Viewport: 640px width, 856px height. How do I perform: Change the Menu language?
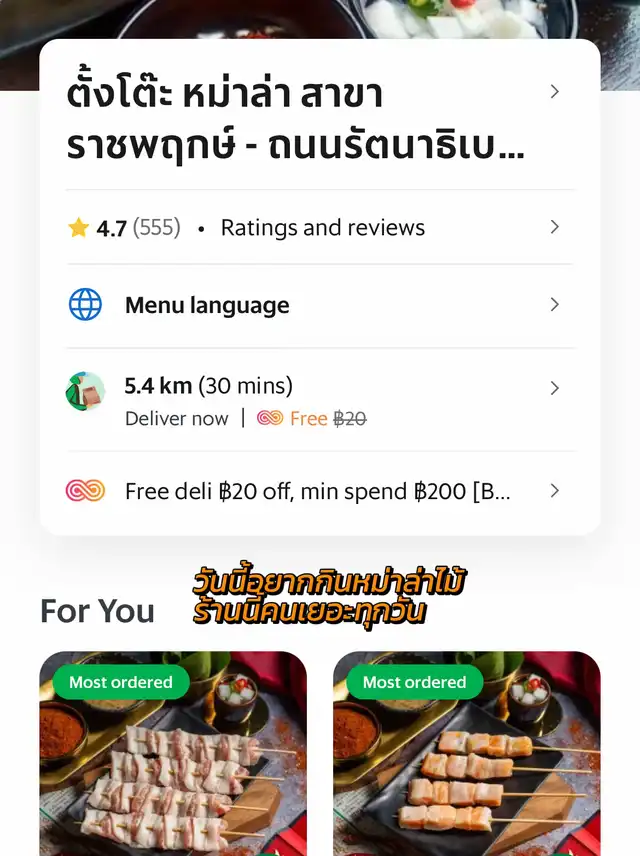point(320,305)
